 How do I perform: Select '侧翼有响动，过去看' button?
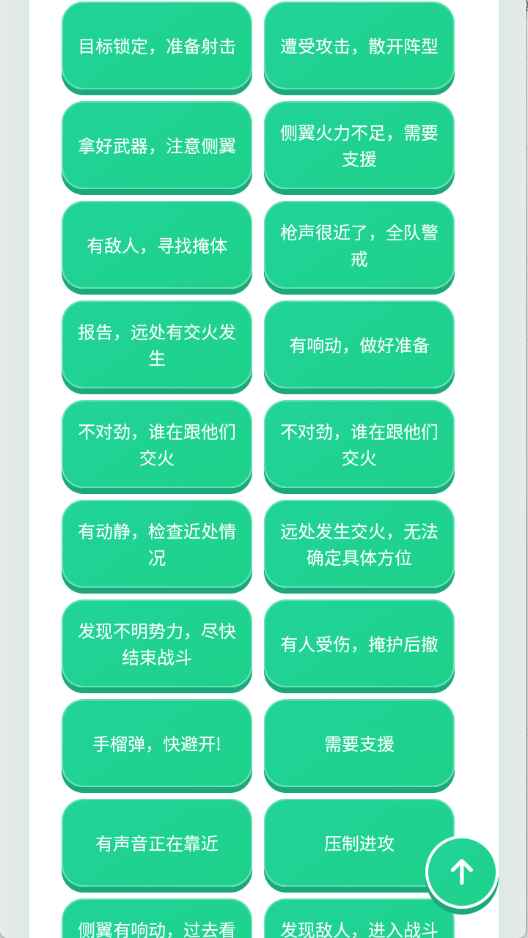point(157,919)
